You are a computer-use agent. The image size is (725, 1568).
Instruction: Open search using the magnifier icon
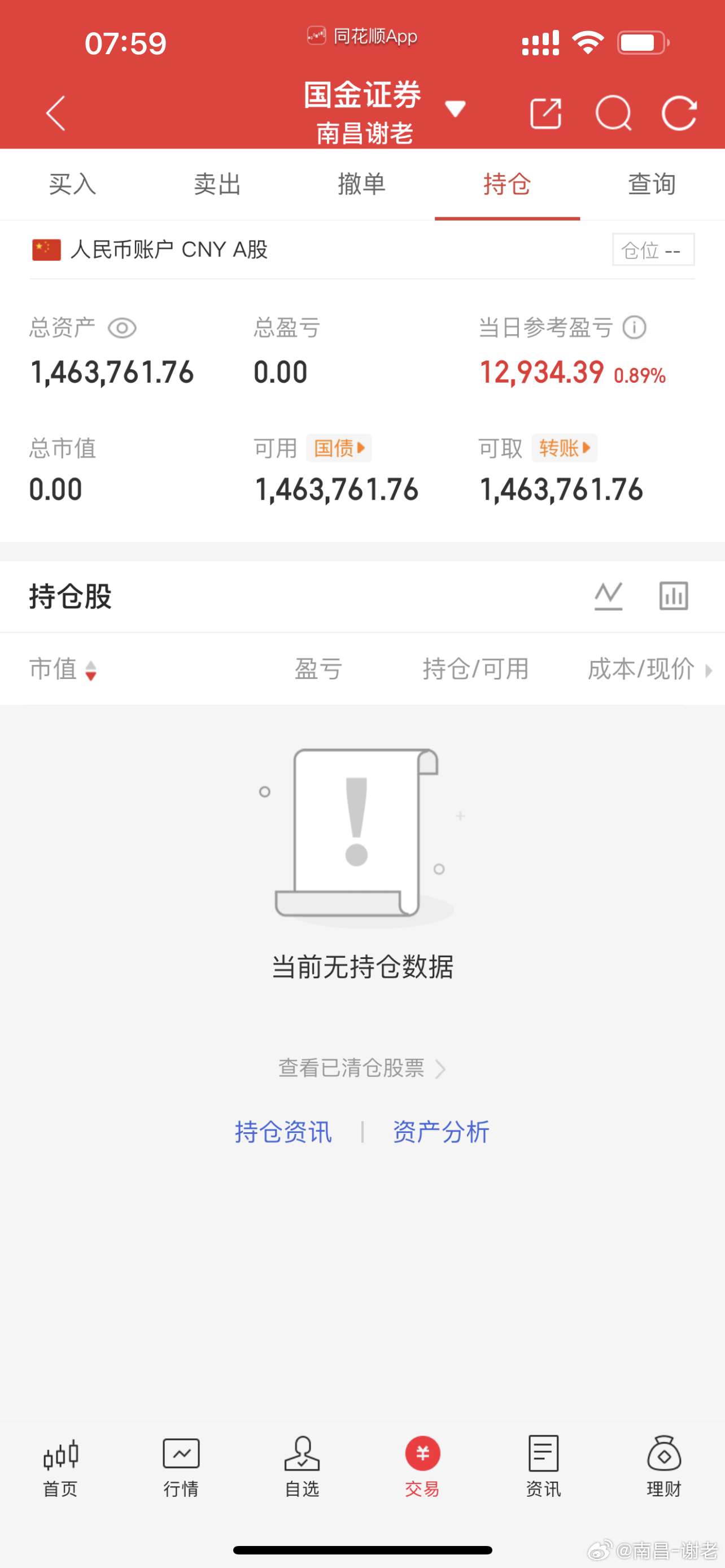[614, 113]
